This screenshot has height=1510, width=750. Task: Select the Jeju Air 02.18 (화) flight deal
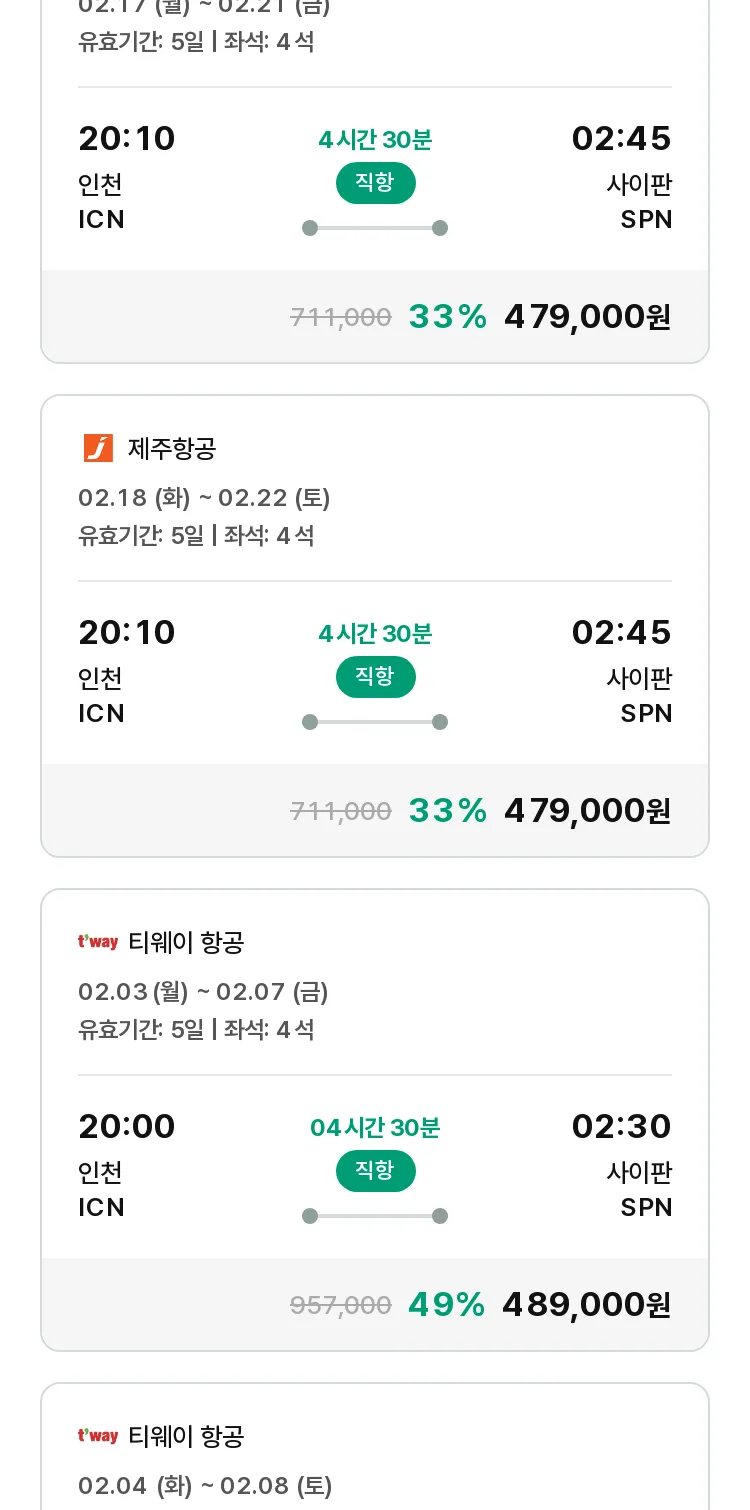375,626
